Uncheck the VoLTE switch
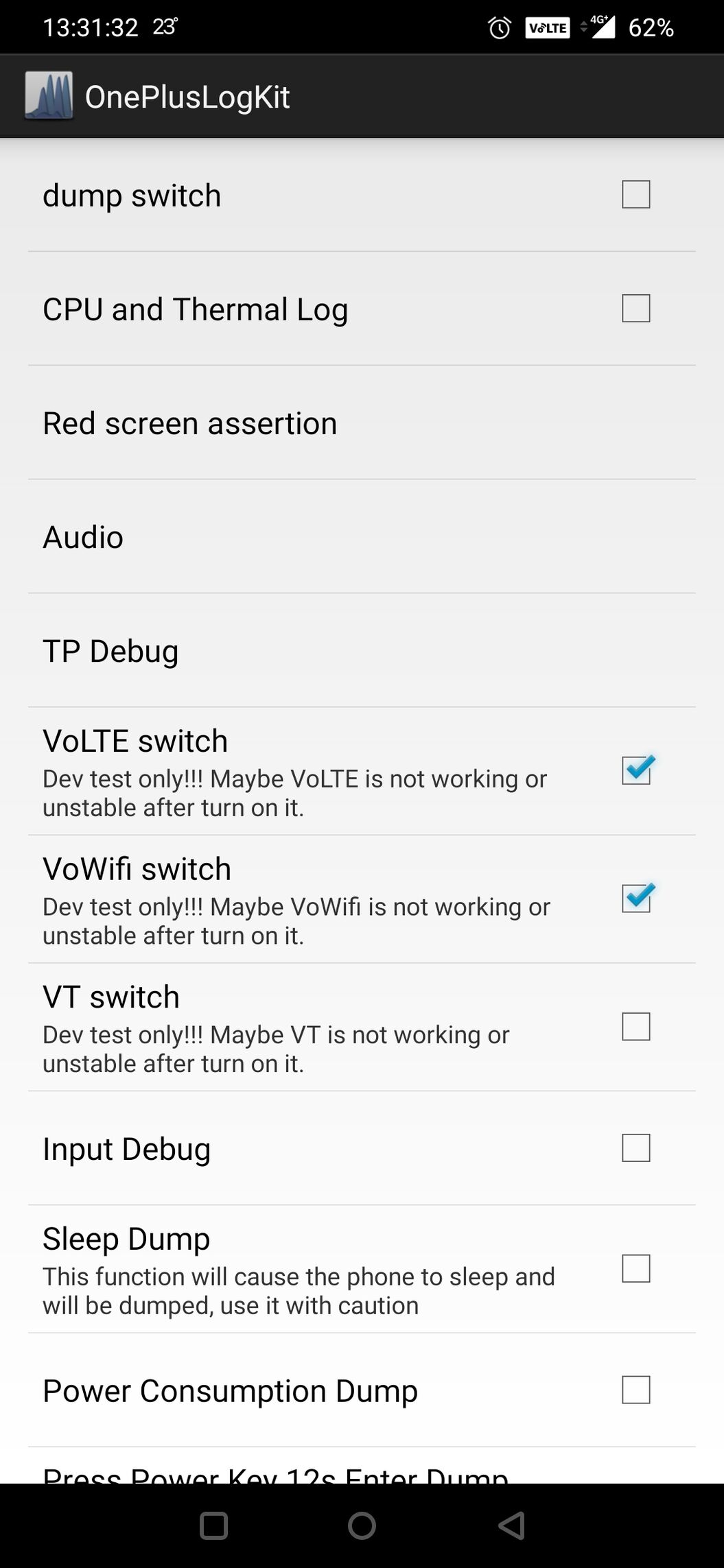724x1568 pixels. (x=637, y=770)
